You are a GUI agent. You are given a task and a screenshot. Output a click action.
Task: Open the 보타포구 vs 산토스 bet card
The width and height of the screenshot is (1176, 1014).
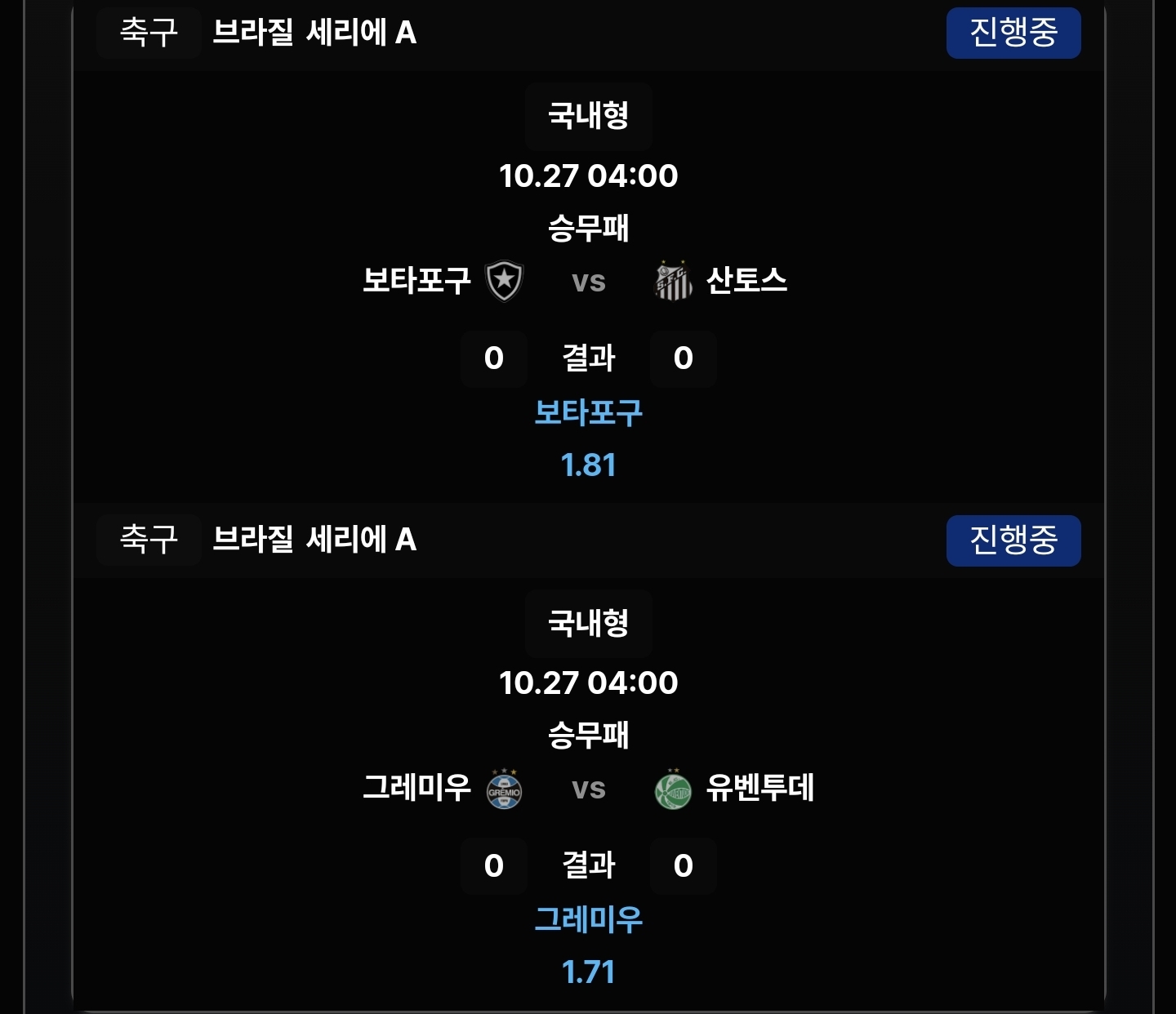pos(588,281)
